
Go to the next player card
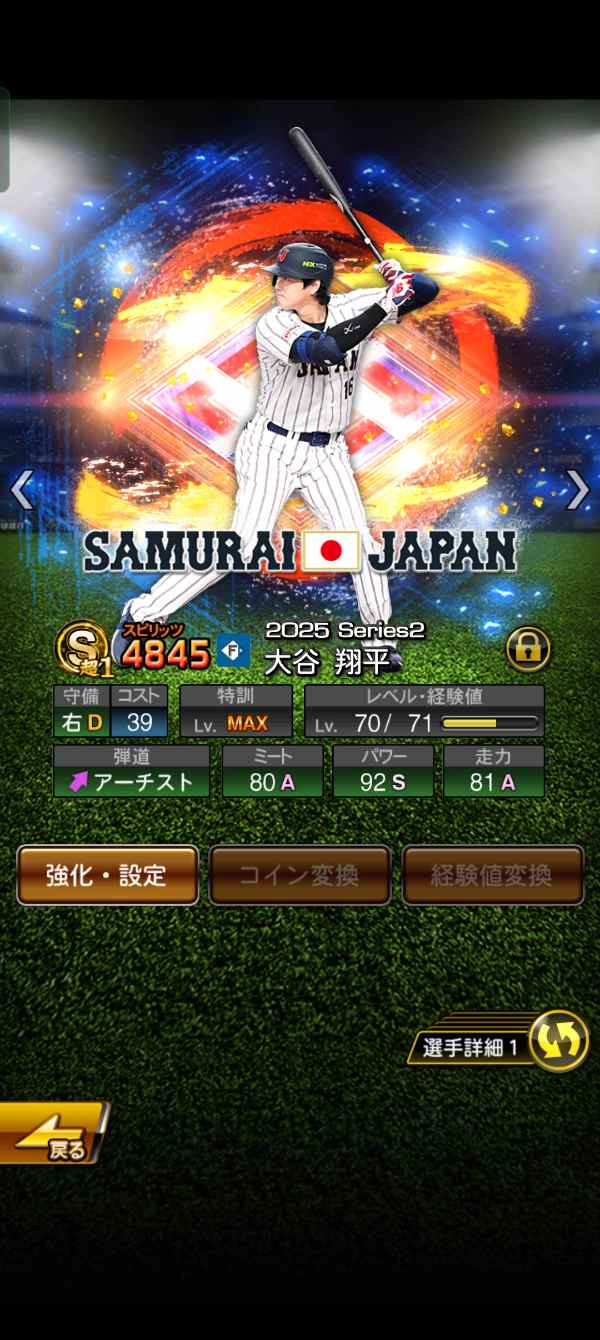pos(579,489)
